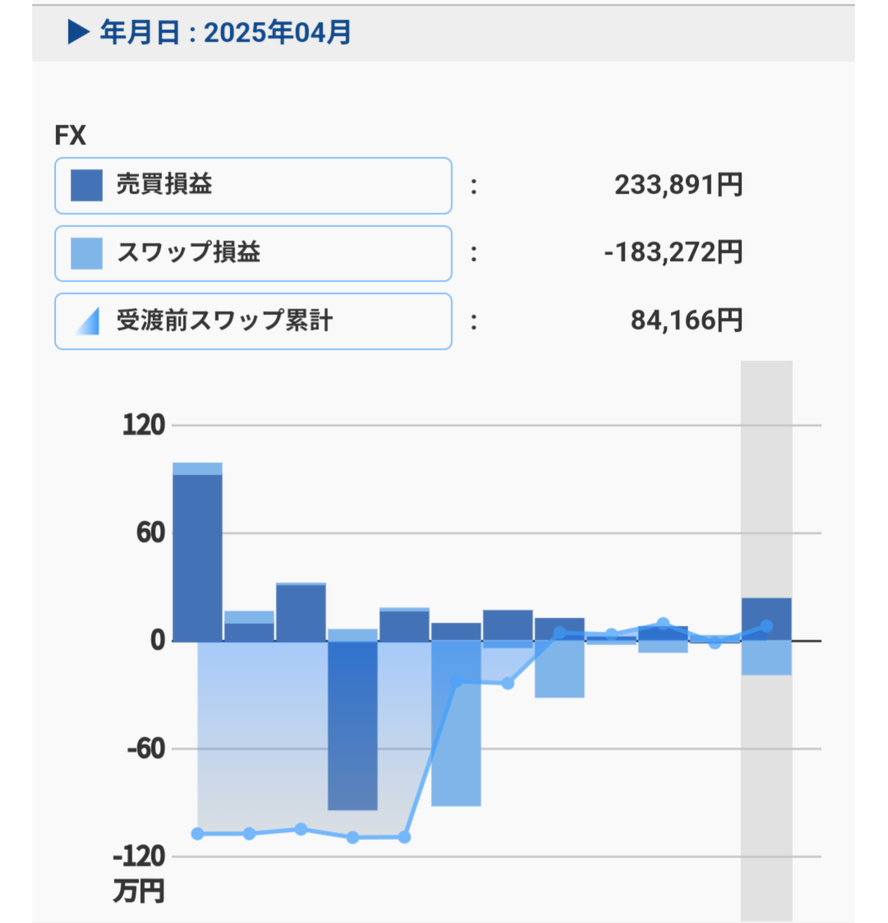Toggle the 売買損益 legend button

pyautogui.click(x=253, y=185)
